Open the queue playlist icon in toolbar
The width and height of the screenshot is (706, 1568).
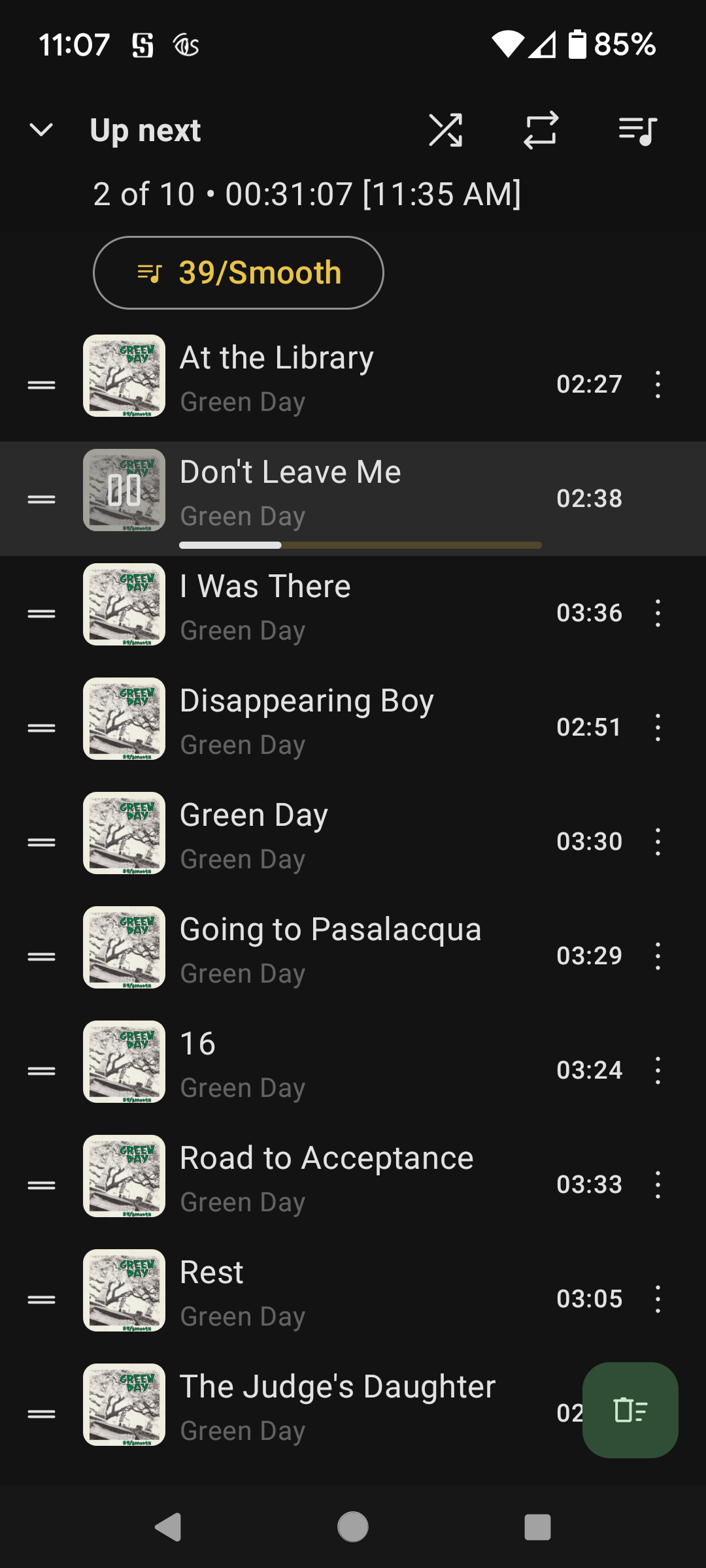[x=637, y=130]
